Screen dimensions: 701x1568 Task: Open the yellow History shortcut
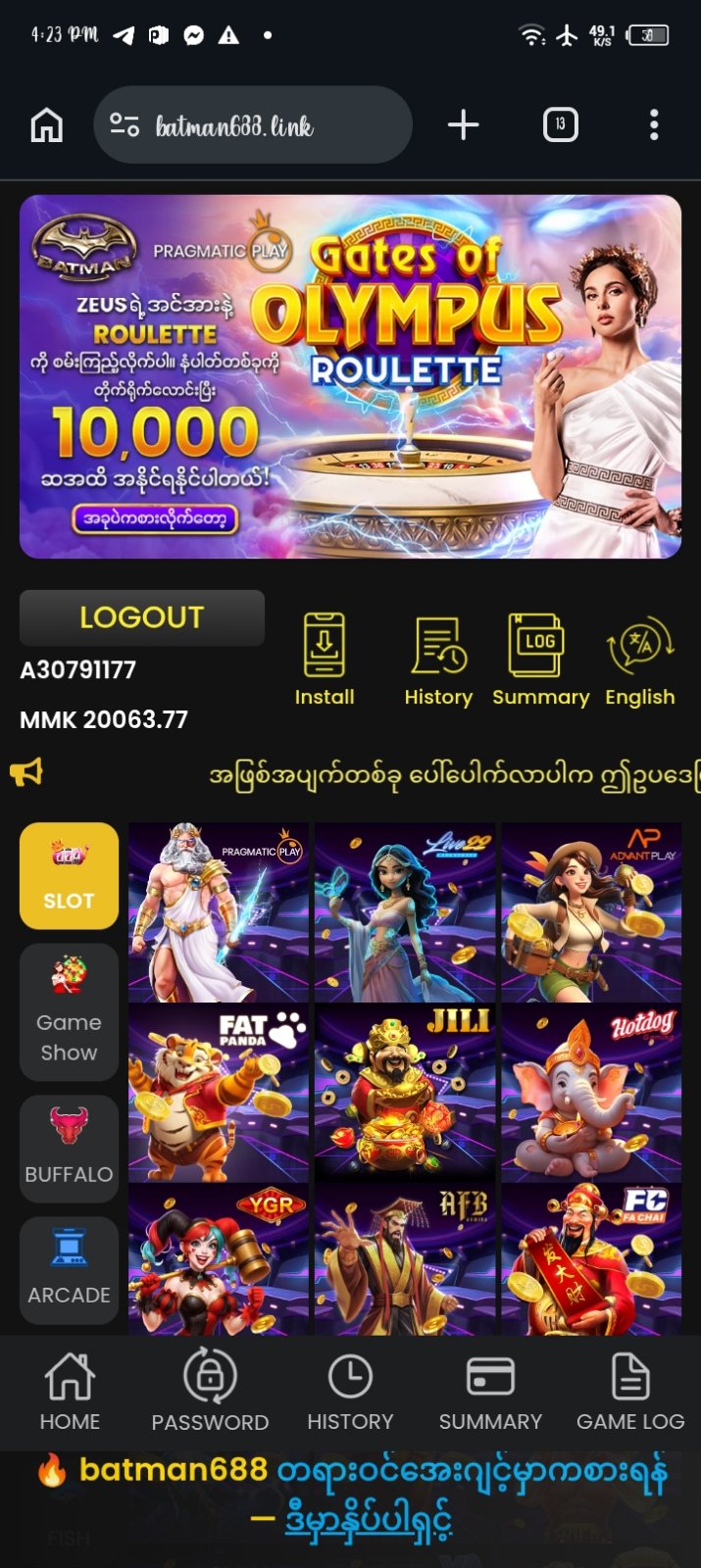(438, 659)
